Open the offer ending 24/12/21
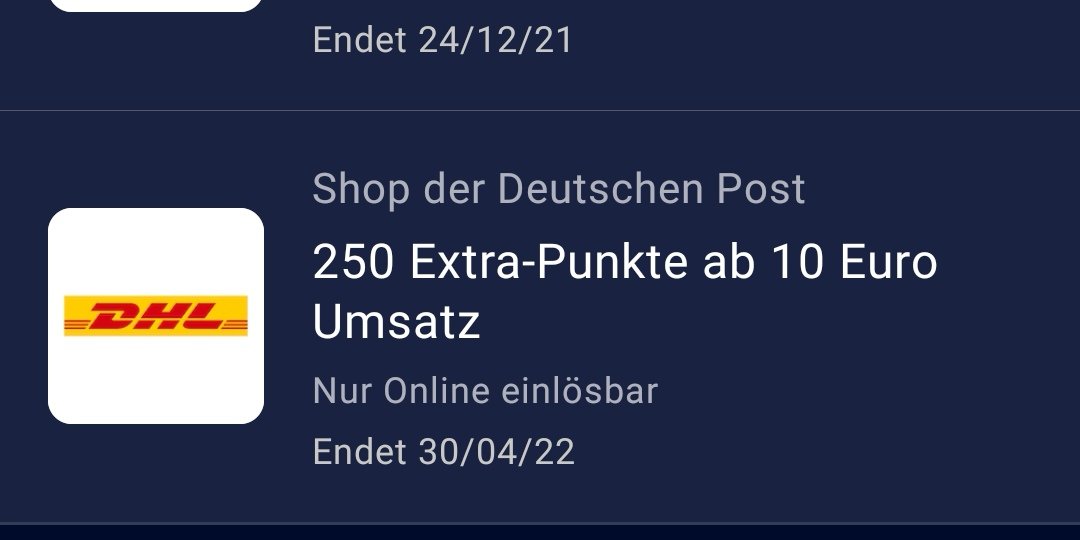The width and height of the screenshot is (1080, 540). coord(443,41)
